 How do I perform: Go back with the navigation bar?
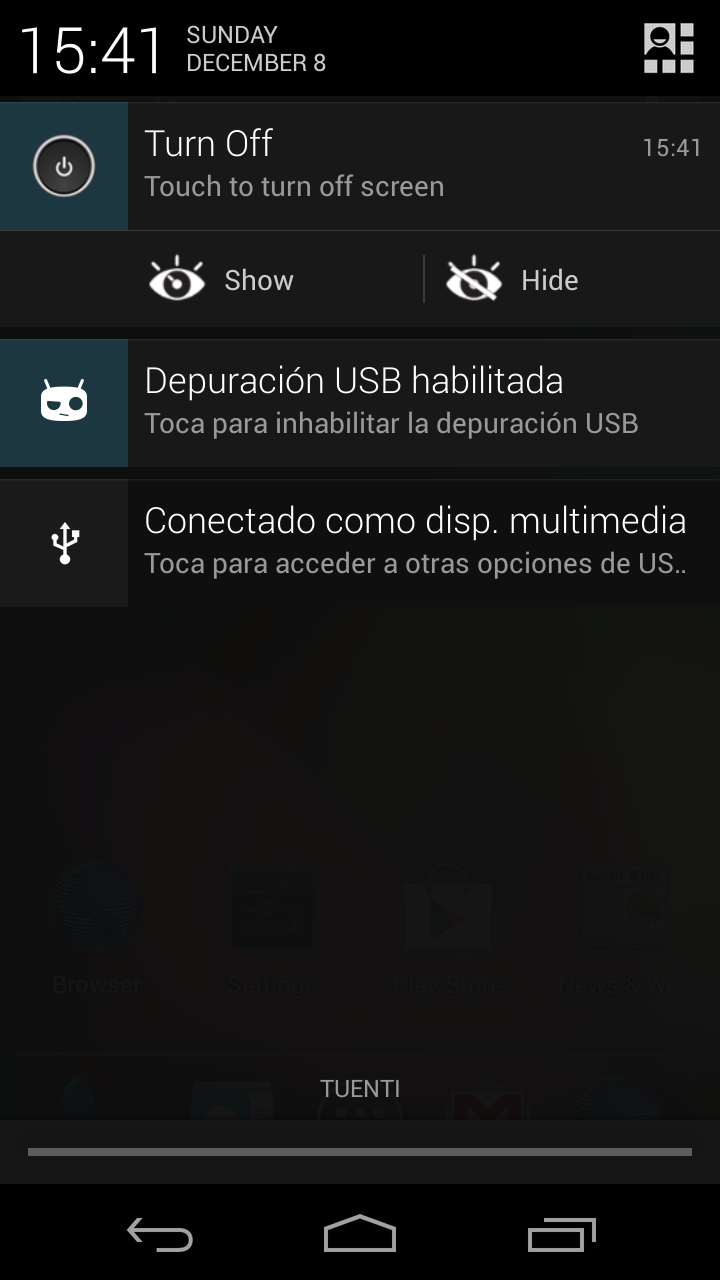click(x=160, y=1234)
